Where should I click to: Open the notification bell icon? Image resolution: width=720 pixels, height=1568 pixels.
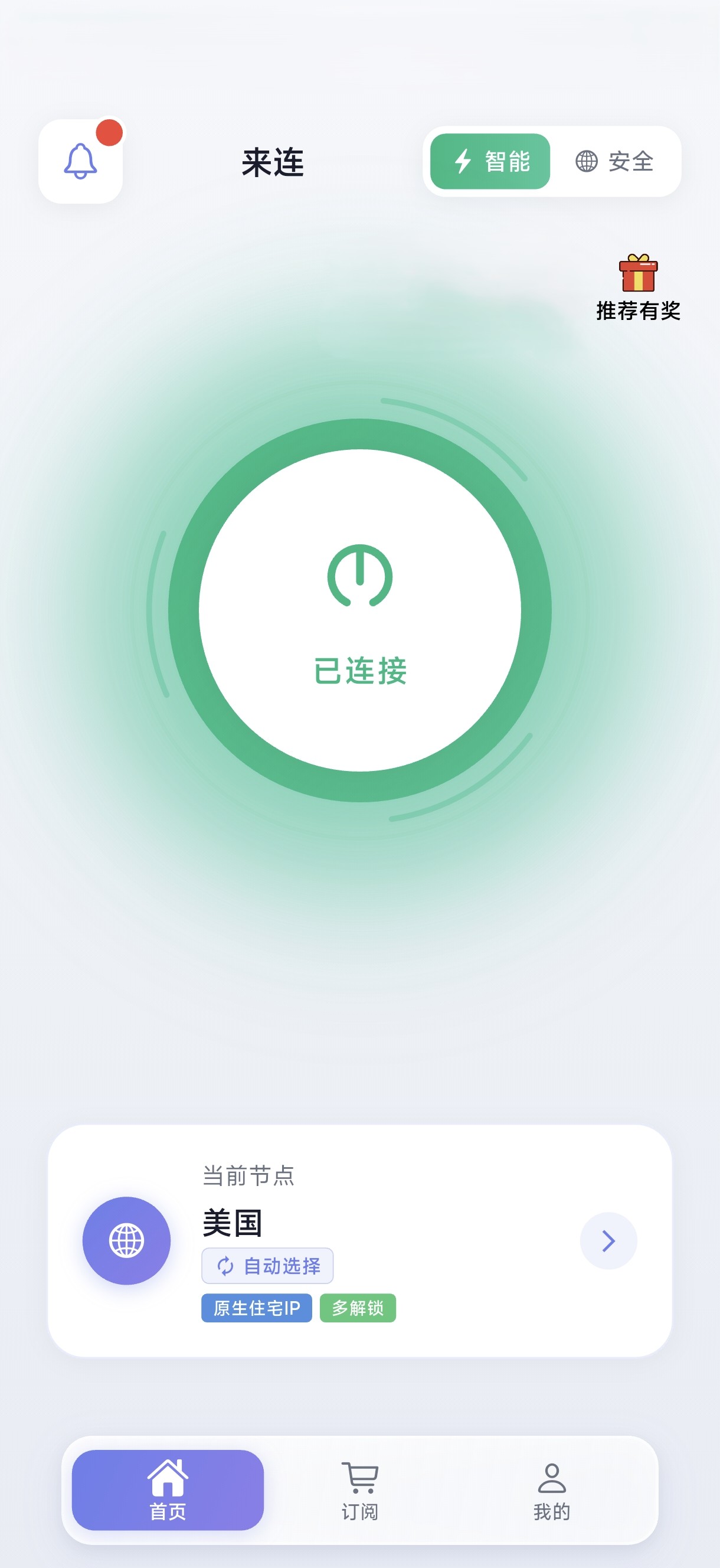pos(81,162)
